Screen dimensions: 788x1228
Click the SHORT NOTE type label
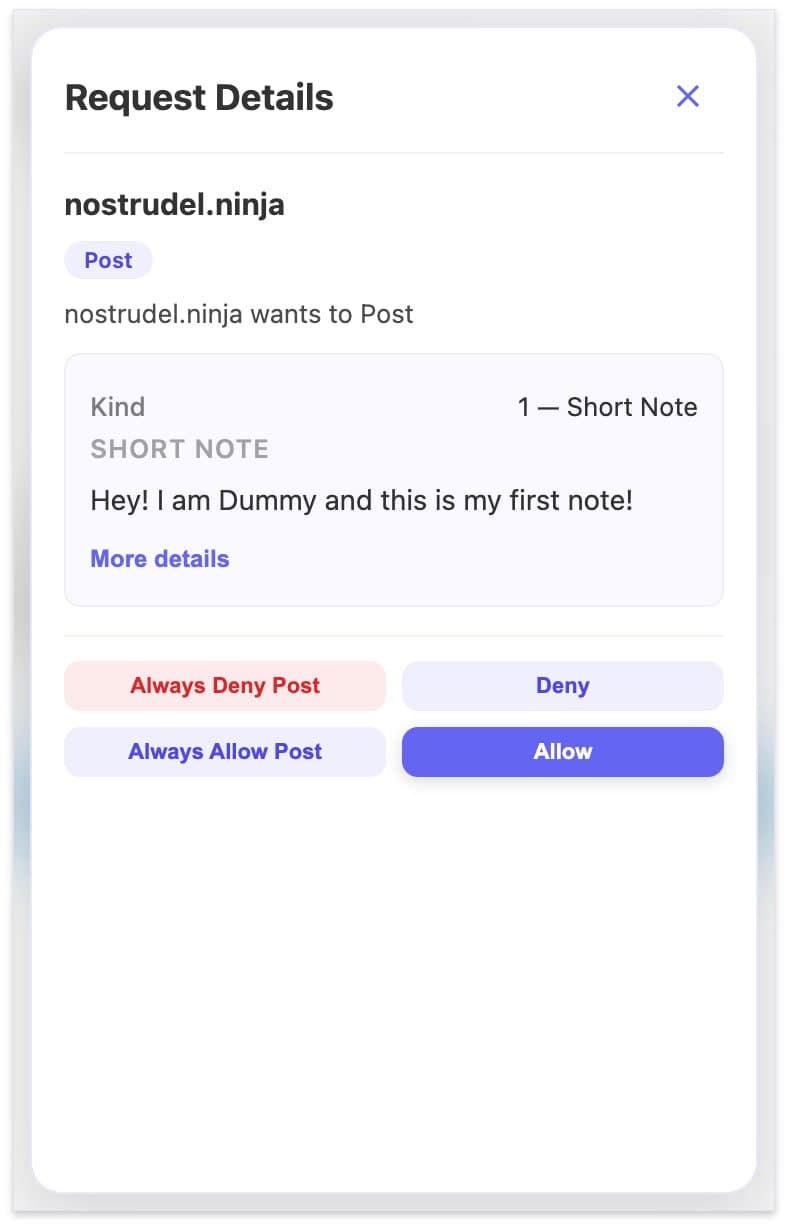pos(179,449)
